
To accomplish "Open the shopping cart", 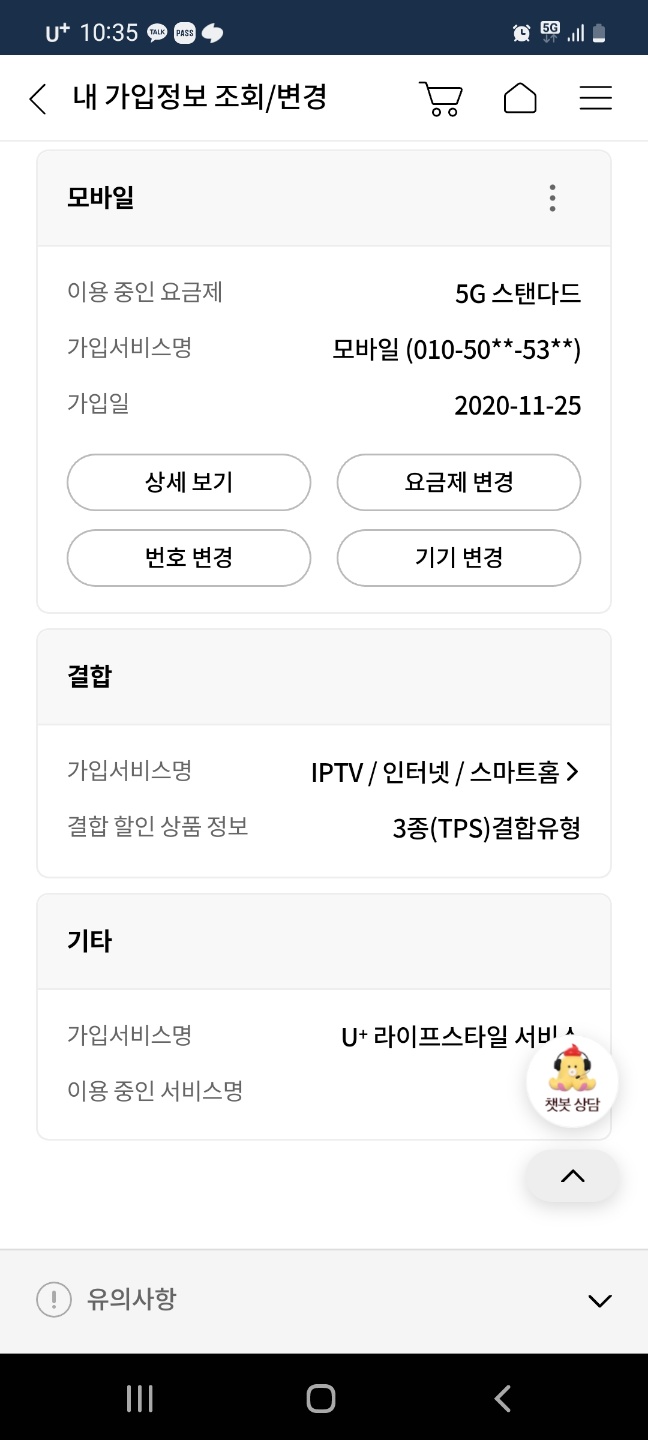I will tap(440, 98).
